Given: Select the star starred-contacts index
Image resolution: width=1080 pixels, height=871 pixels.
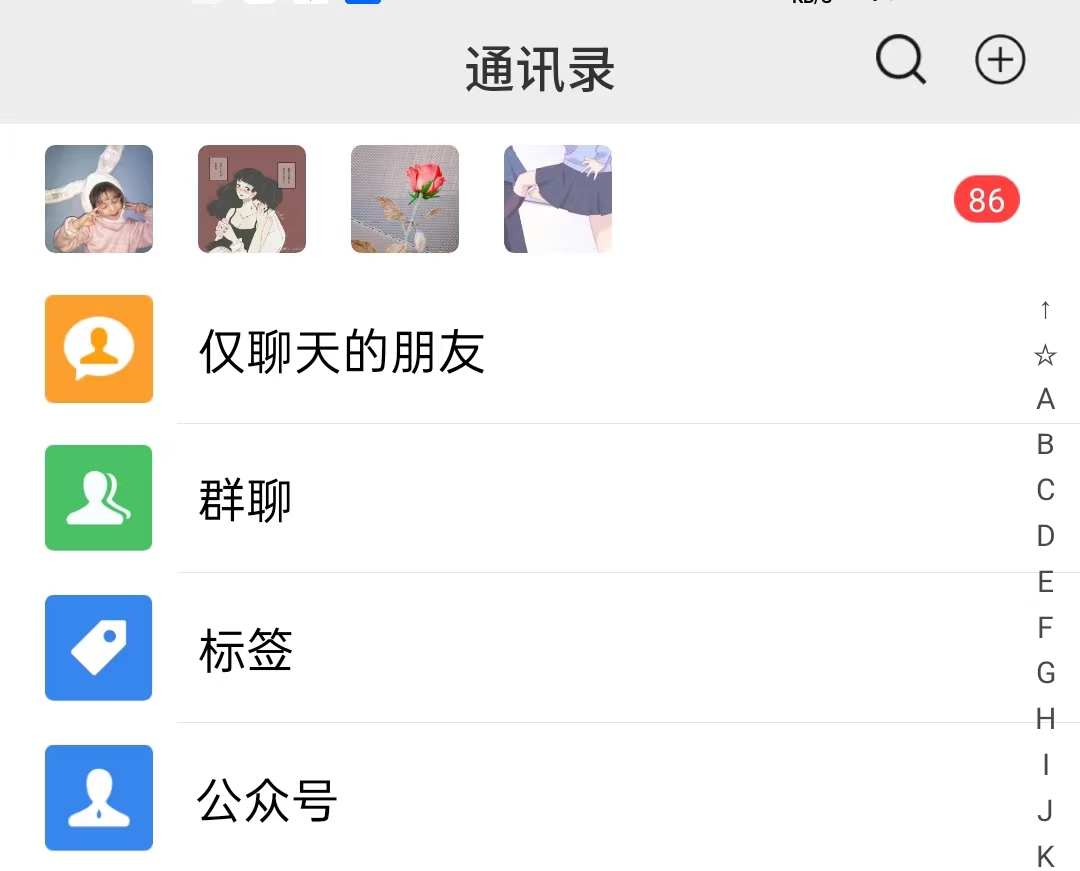Looking at the screenshot, I should (1045, 355).
